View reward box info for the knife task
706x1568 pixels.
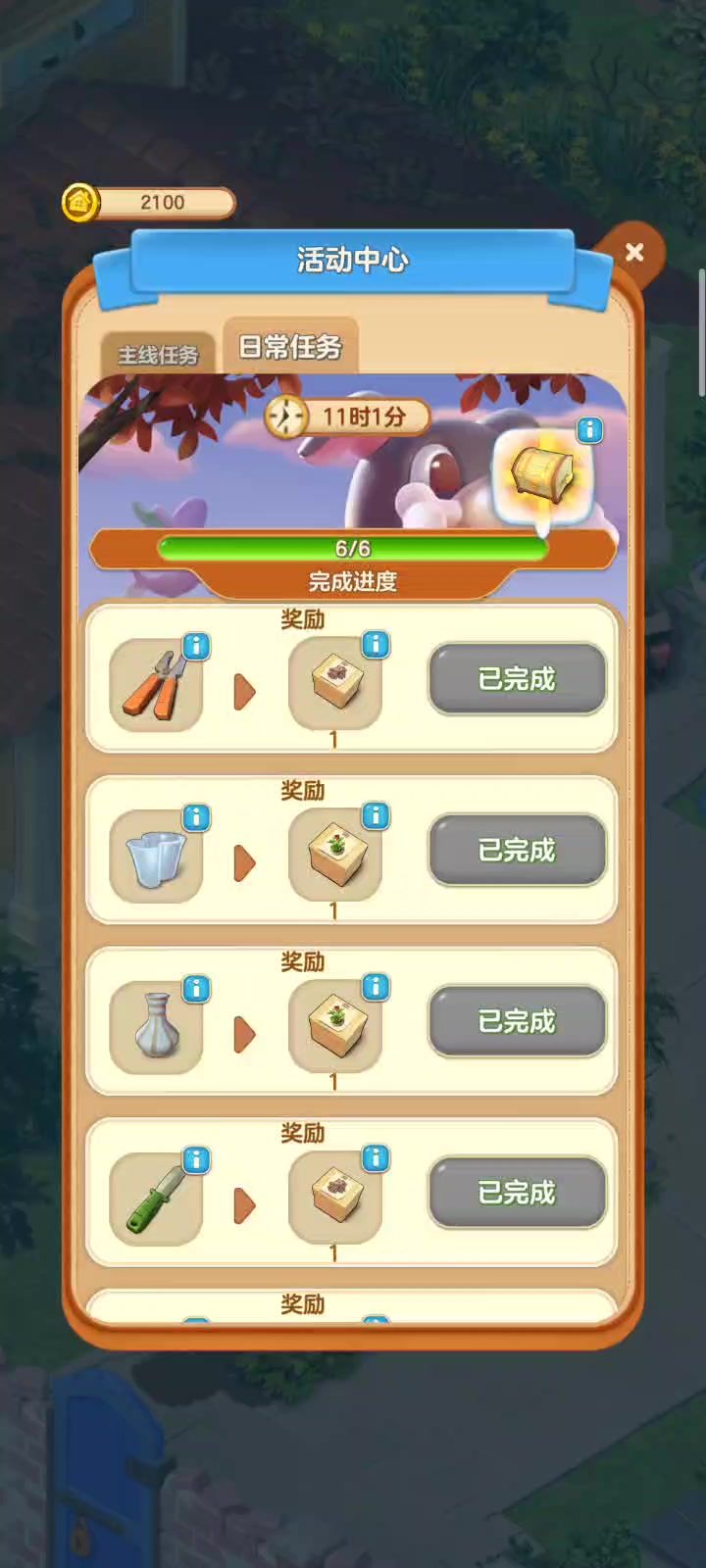376,1158
